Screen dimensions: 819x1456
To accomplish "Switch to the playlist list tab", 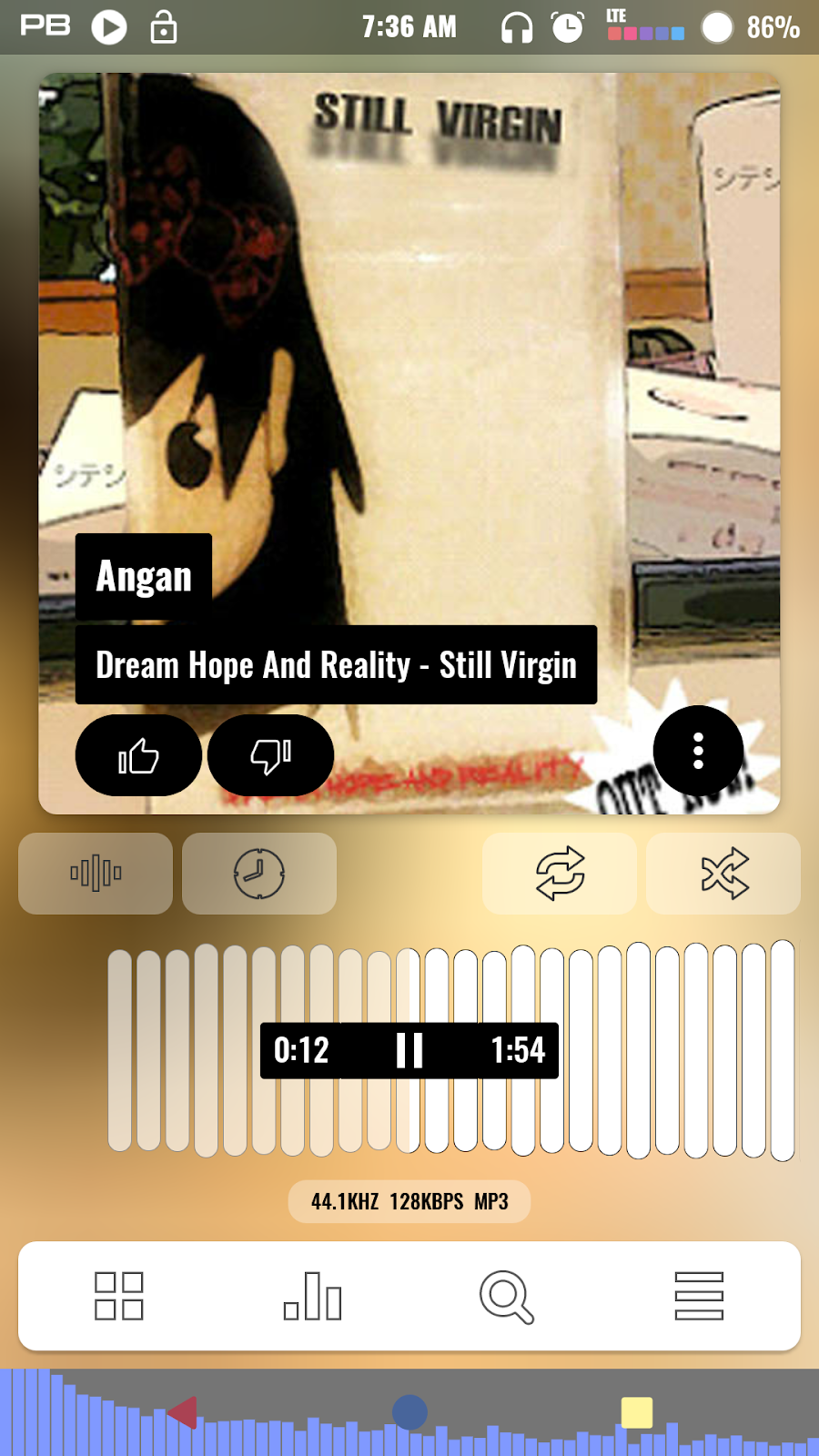I will pyautogui.click(x=699, y=1296).
